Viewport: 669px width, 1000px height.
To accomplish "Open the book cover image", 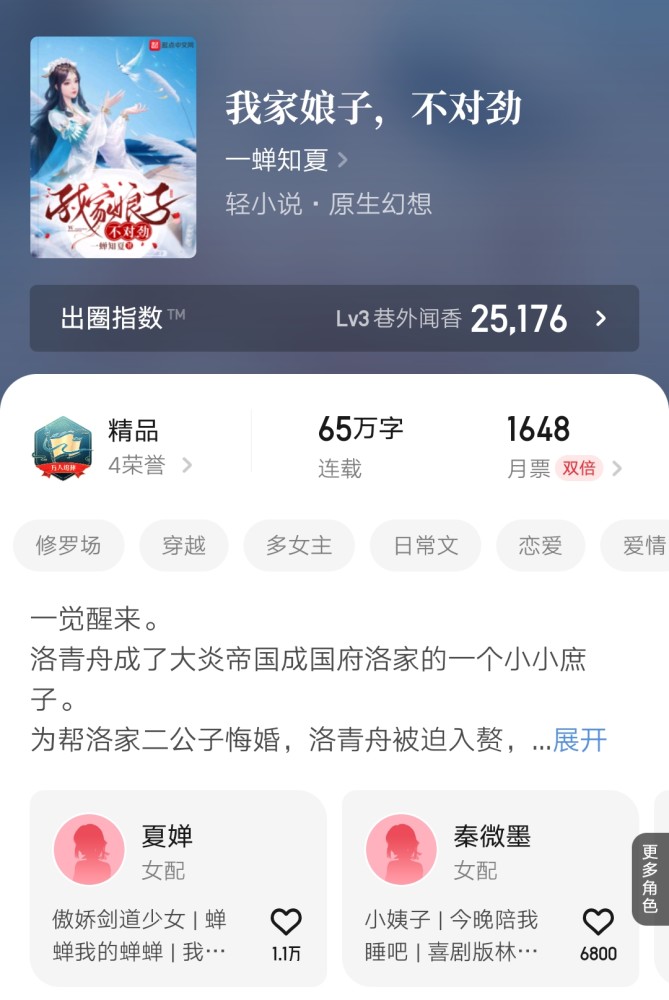I will (x=113, y=147).
